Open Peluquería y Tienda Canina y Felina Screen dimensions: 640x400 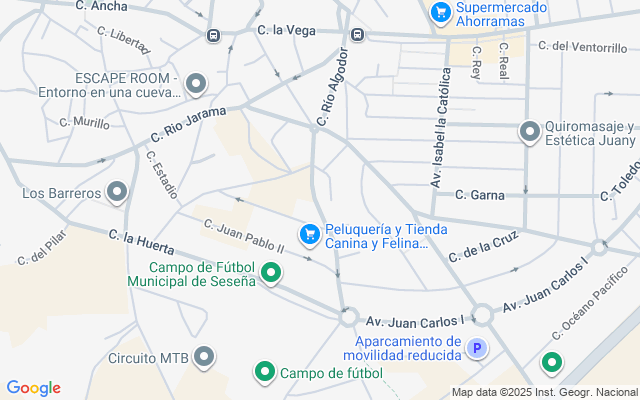coord(310,234)
